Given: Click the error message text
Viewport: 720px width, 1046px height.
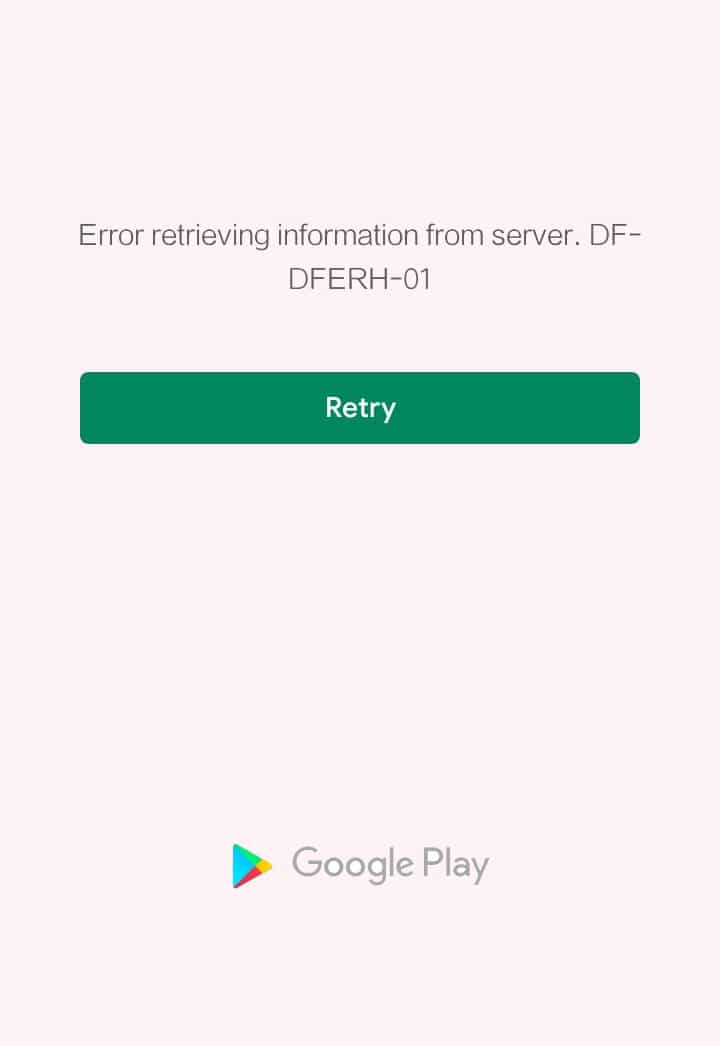Looking at the screenshot, I should tap(360, 256).
